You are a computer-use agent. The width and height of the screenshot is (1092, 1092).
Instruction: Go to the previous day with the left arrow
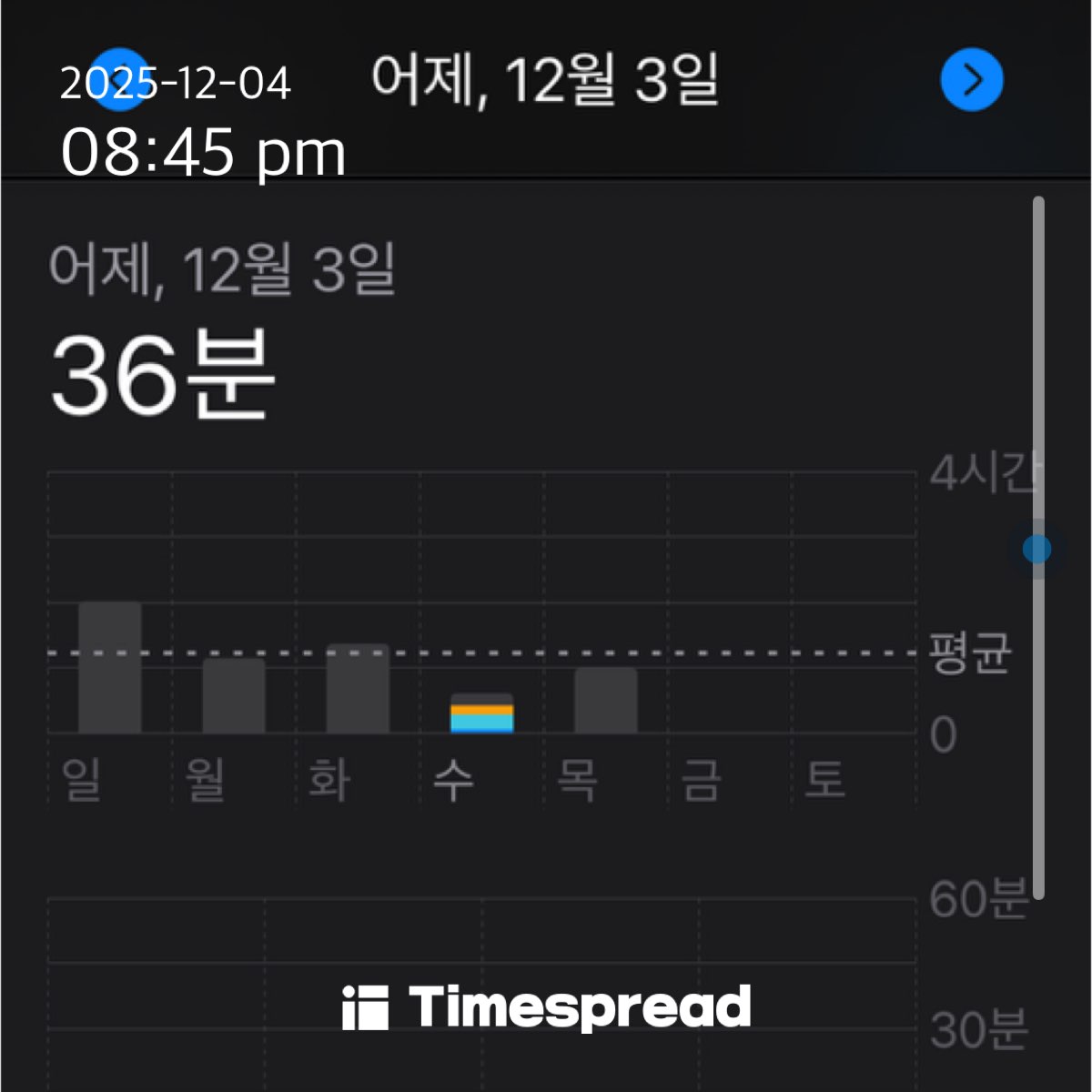(x=120, y=80)
